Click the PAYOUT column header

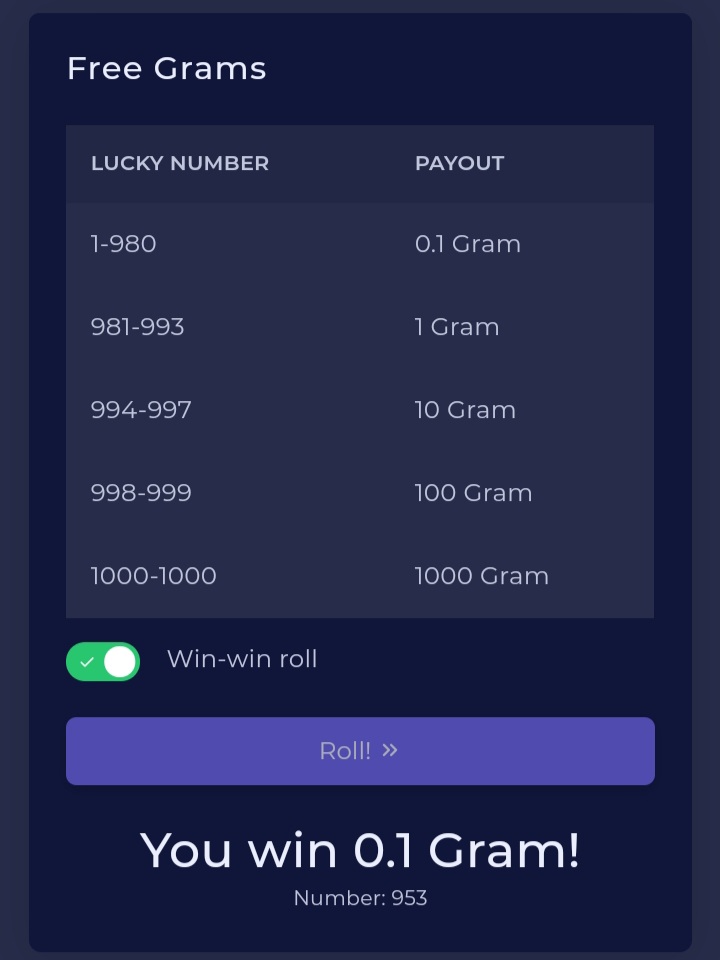click(x=460, y=163)
